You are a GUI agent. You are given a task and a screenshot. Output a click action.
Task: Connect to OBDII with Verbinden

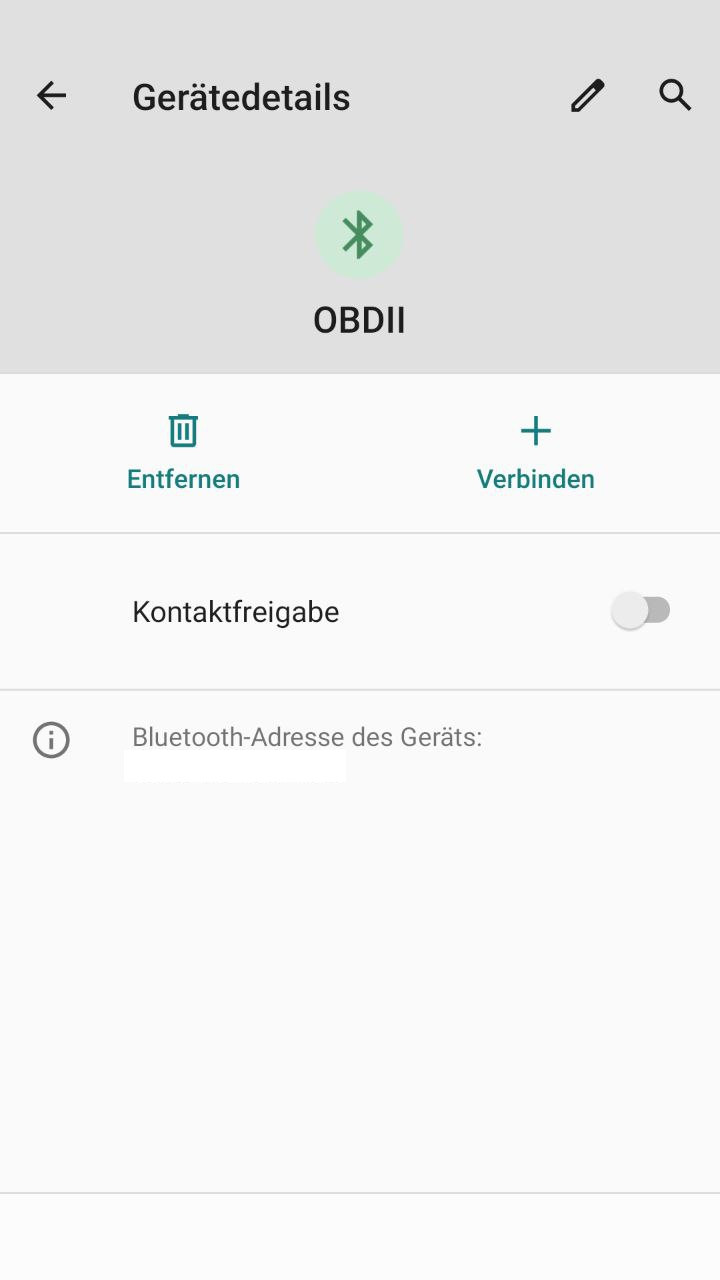click(x=535, y=452)
